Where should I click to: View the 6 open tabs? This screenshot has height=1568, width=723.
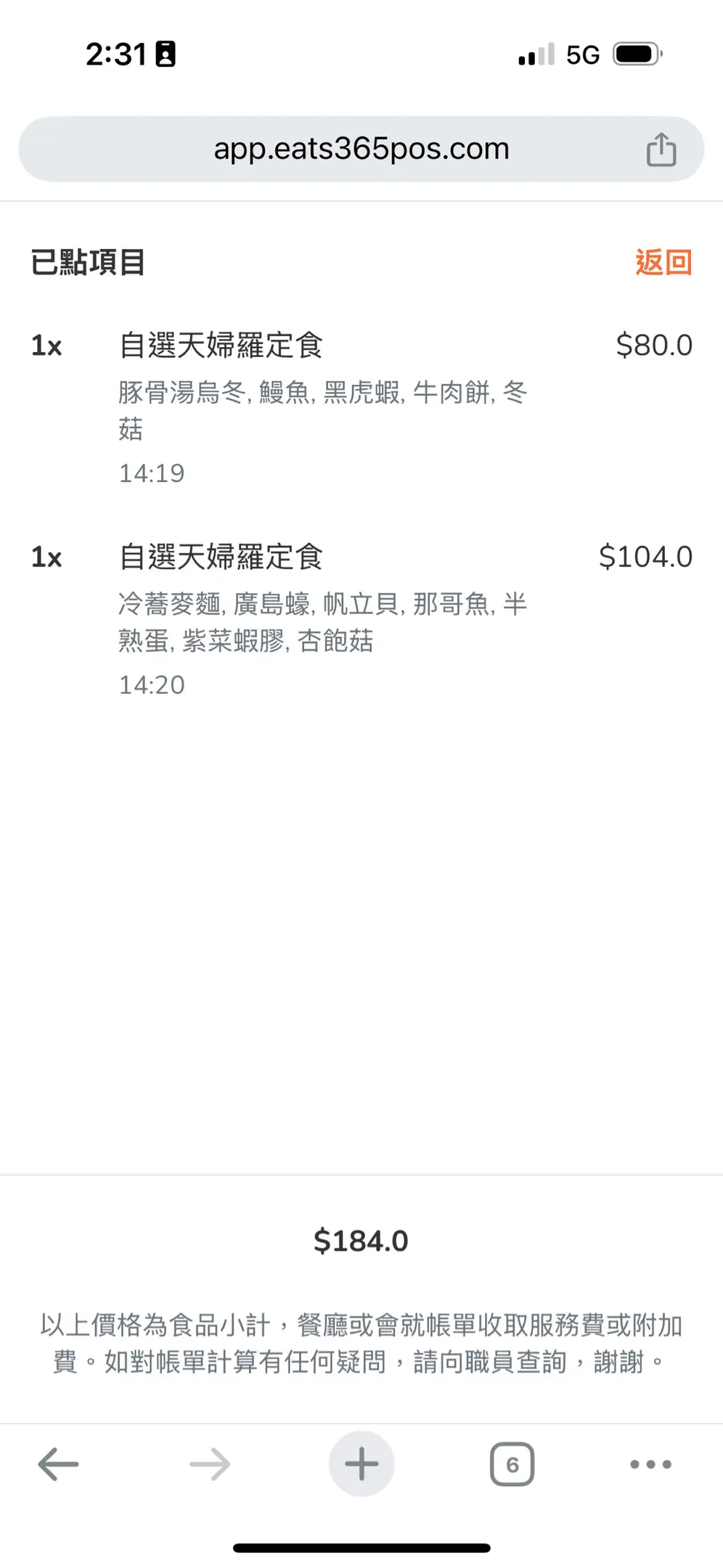[512, 1463]
